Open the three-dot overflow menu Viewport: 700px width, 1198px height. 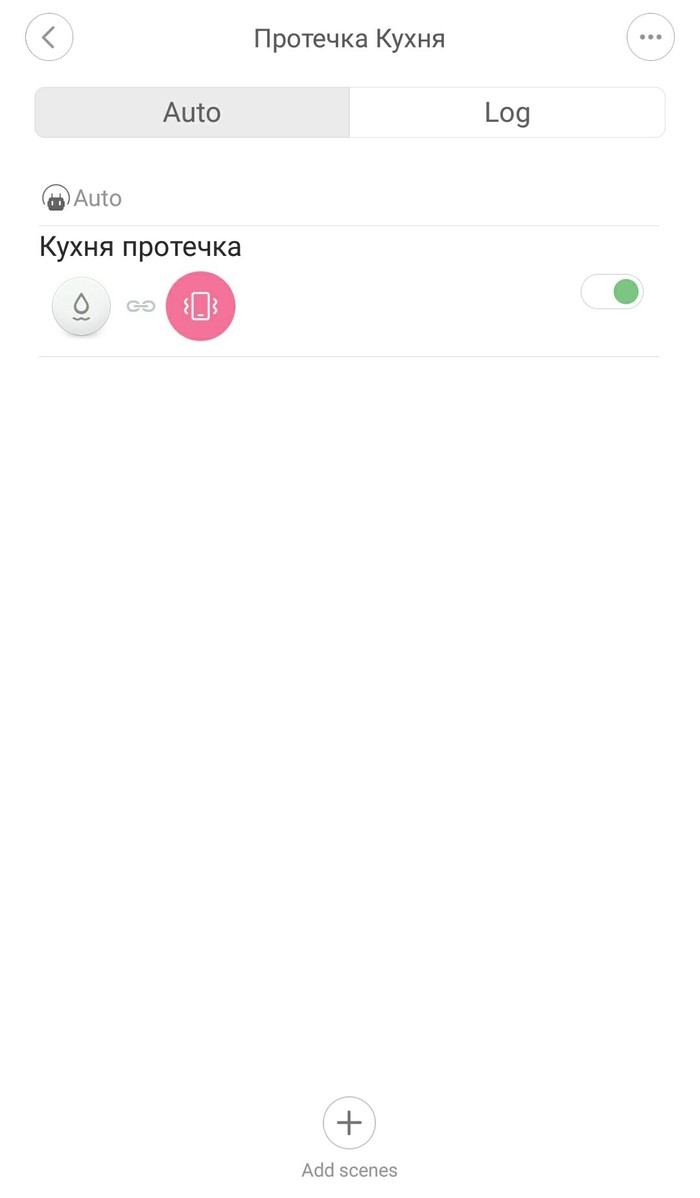650,38
